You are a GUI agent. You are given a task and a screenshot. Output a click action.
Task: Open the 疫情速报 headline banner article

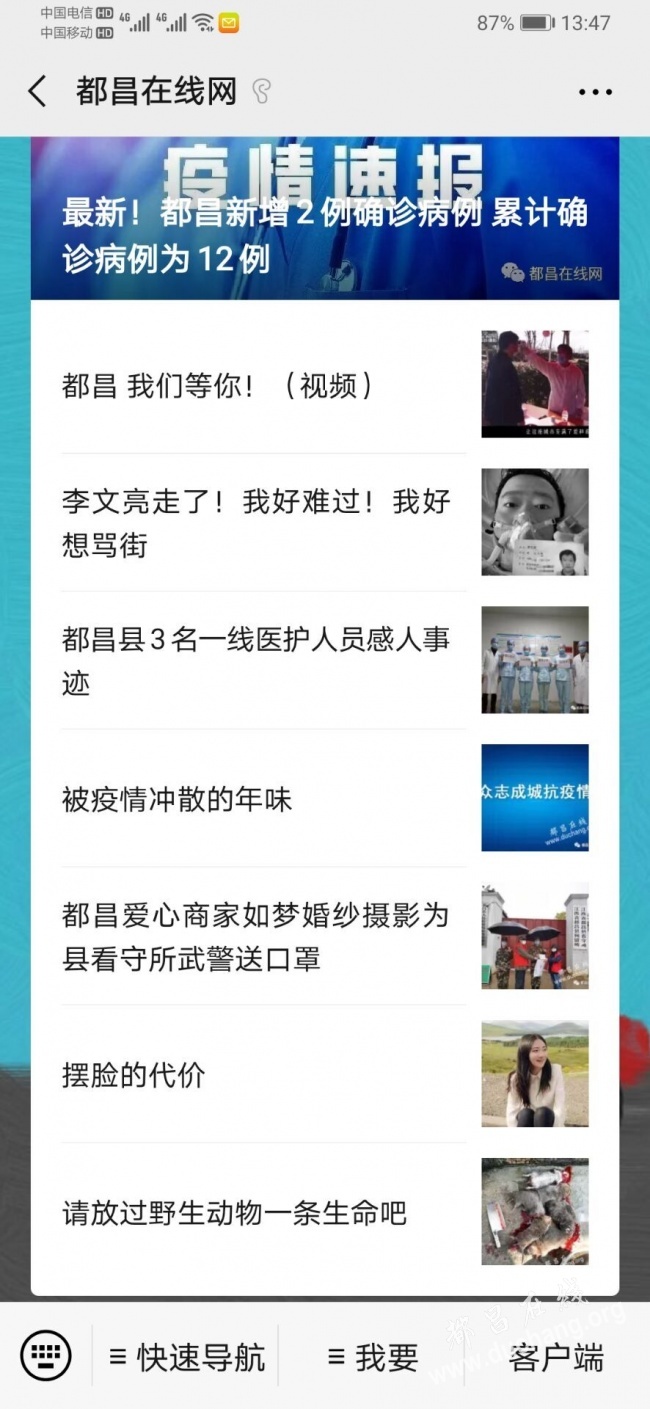pyautogui.click(x=325, y=220)
